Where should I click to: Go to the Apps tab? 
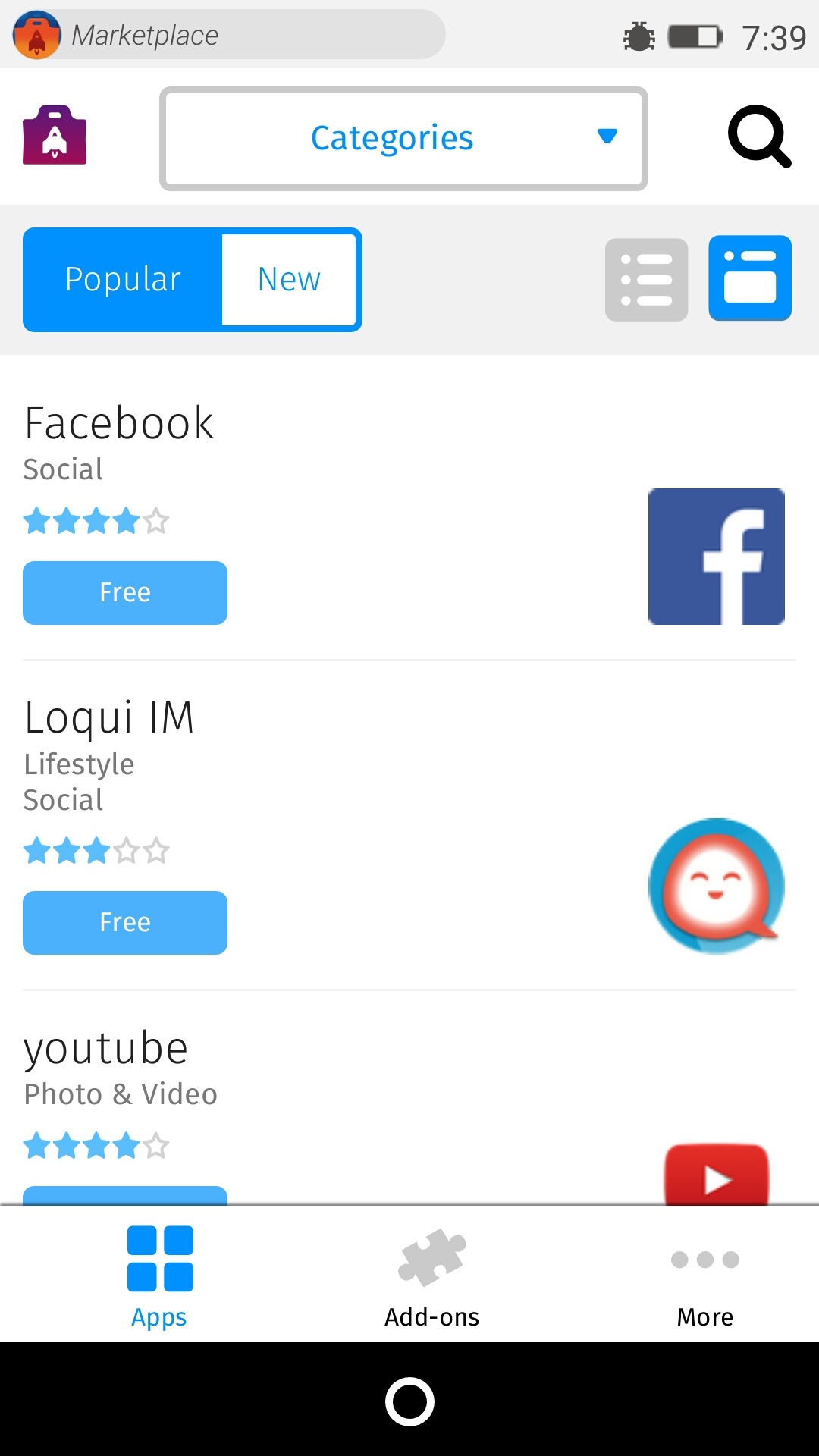pyautogui.click(x=159, y=1274)
